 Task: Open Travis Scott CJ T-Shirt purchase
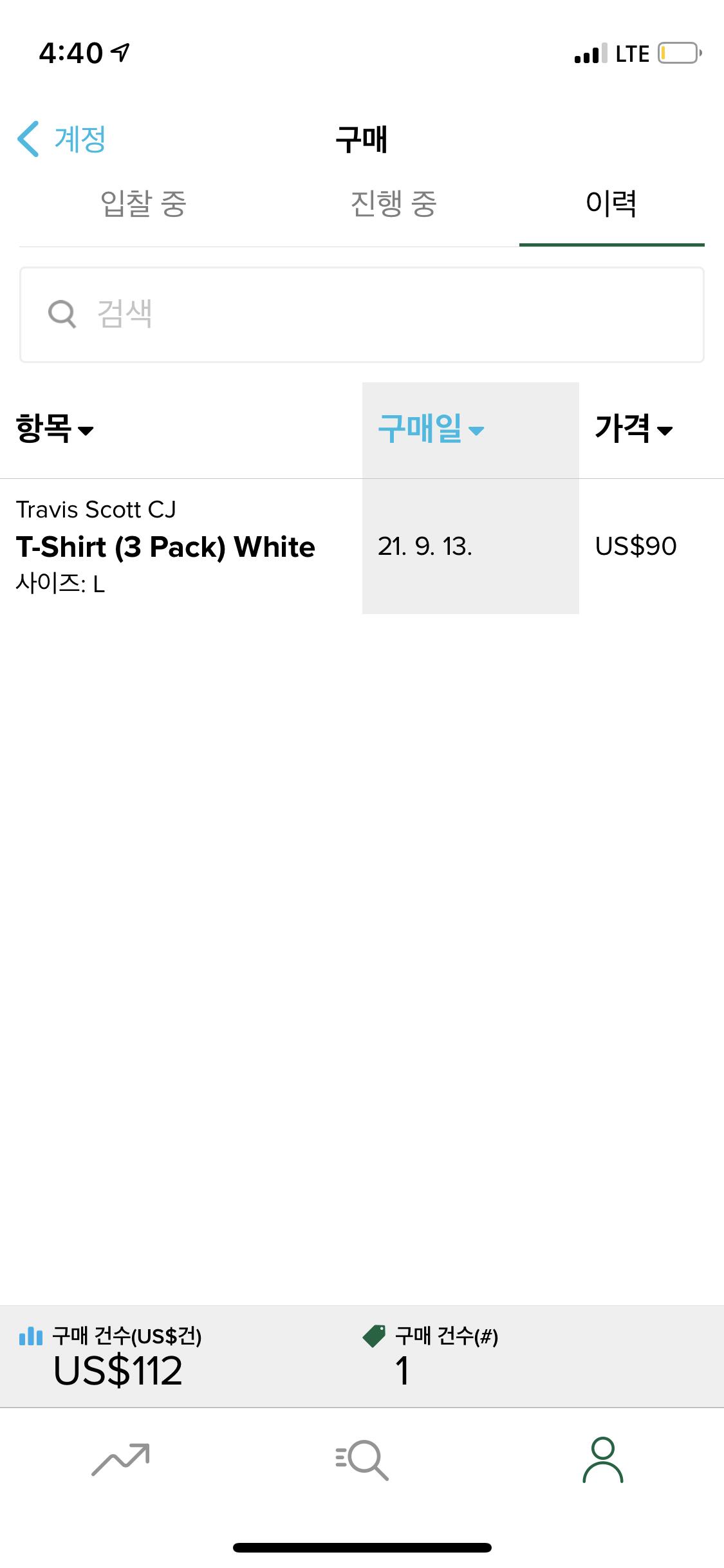[362, 546]
